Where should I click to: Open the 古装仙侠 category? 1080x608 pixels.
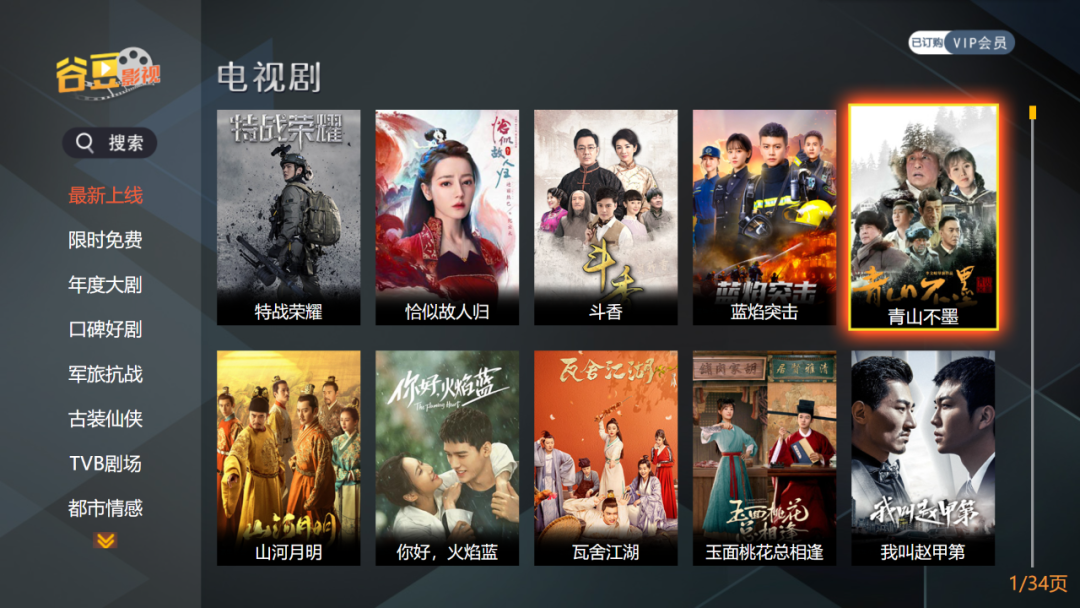pos(105,418)
